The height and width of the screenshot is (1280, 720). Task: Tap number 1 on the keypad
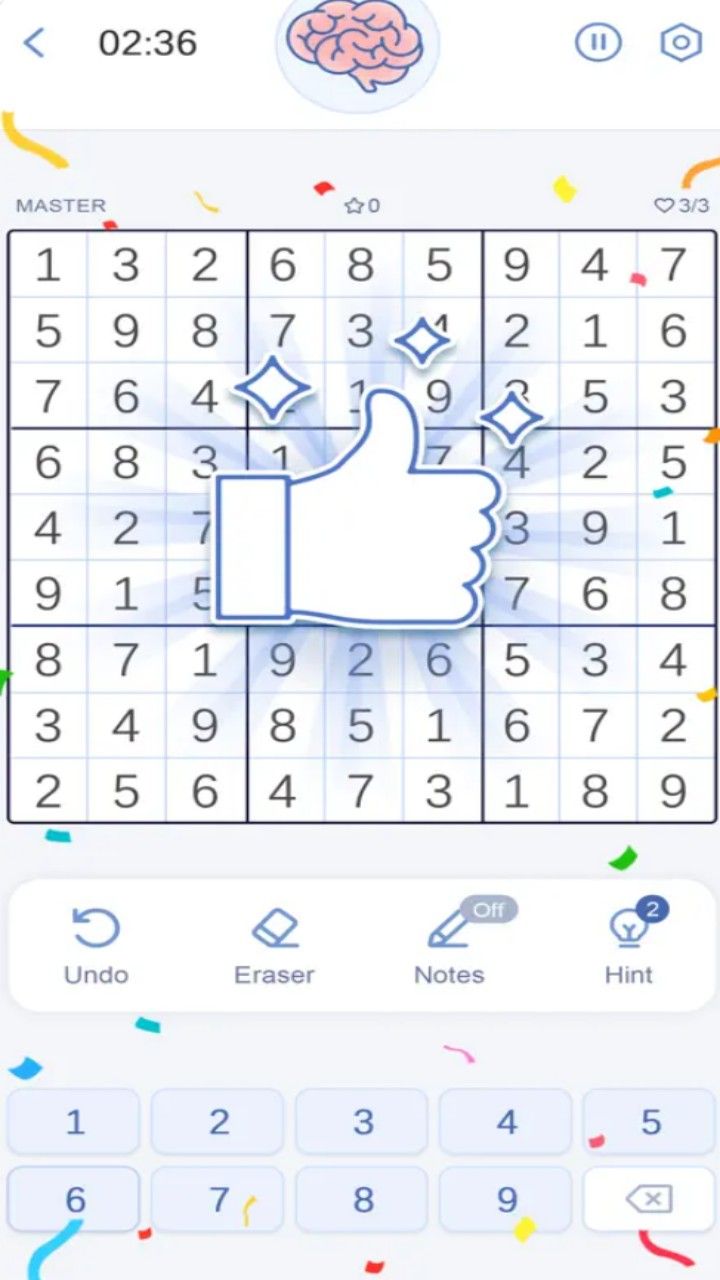[x=75, y=1122]
